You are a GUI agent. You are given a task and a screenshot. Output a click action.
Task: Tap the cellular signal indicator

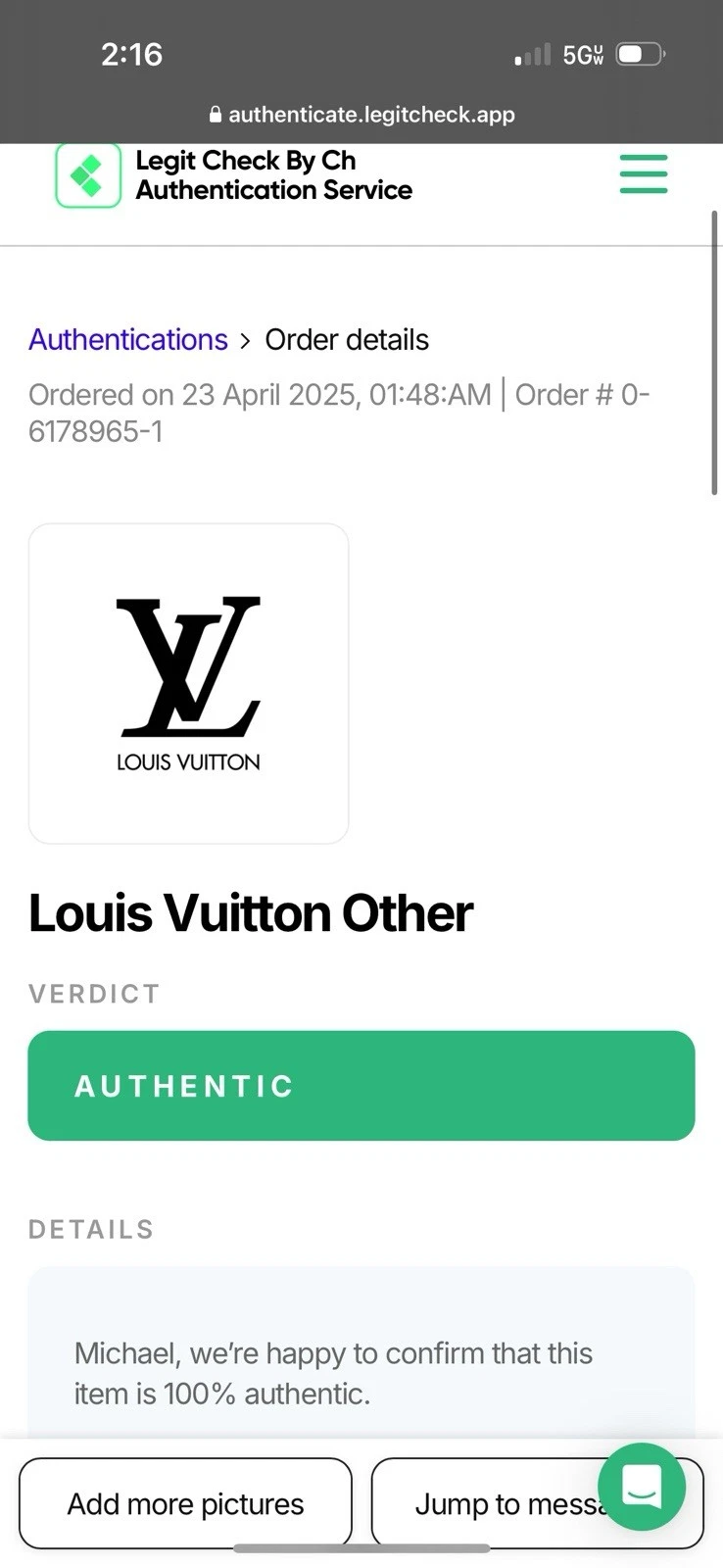[x=529, y=56]
